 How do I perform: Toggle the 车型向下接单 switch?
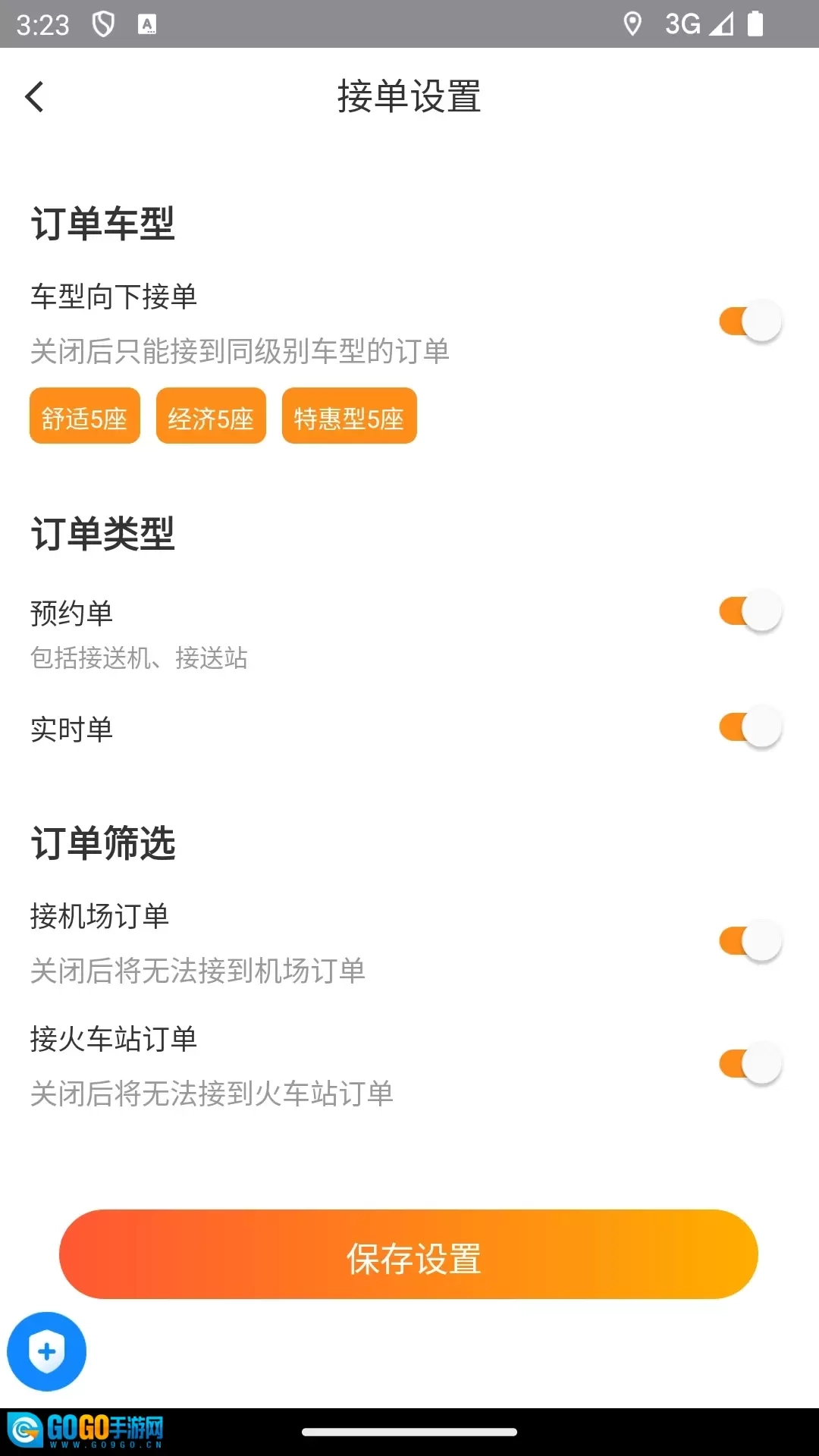(x=749, y=322)
